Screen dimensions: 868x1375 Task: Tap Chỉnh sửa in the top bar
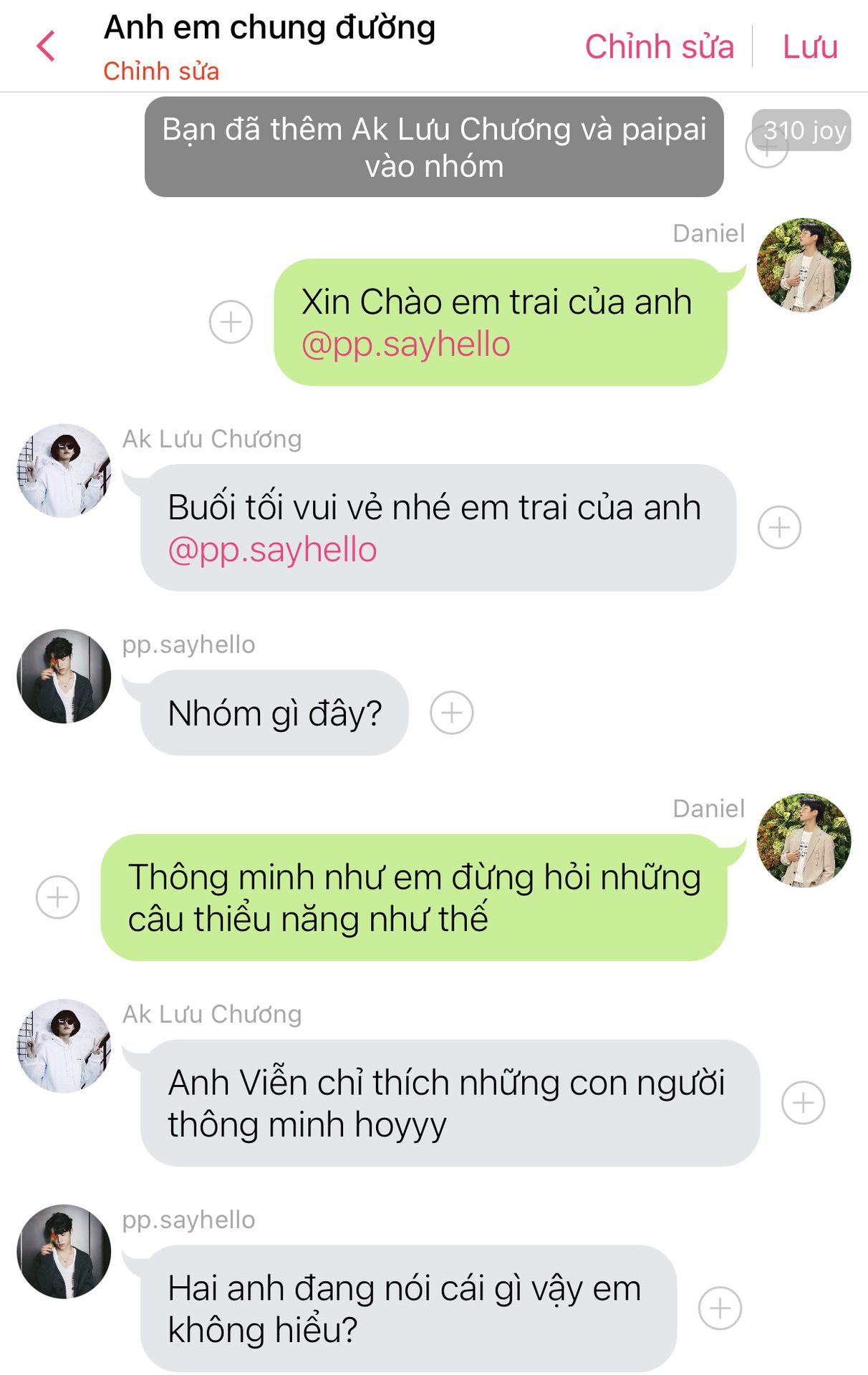pyautogui.click(x=660, y=47)
